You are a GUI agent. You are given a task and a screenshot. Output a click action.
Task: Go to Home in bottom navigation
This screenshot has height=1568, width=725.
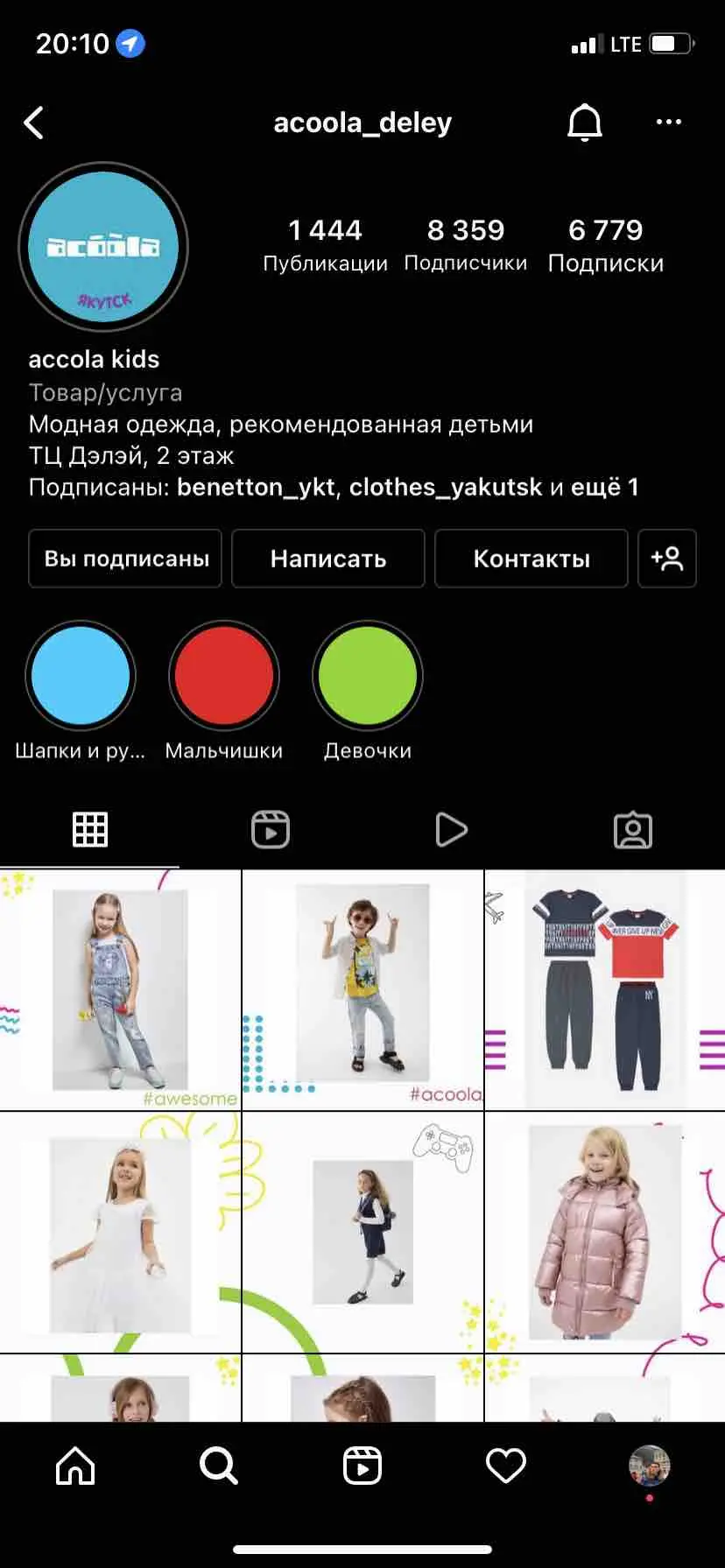[75, 1465]
